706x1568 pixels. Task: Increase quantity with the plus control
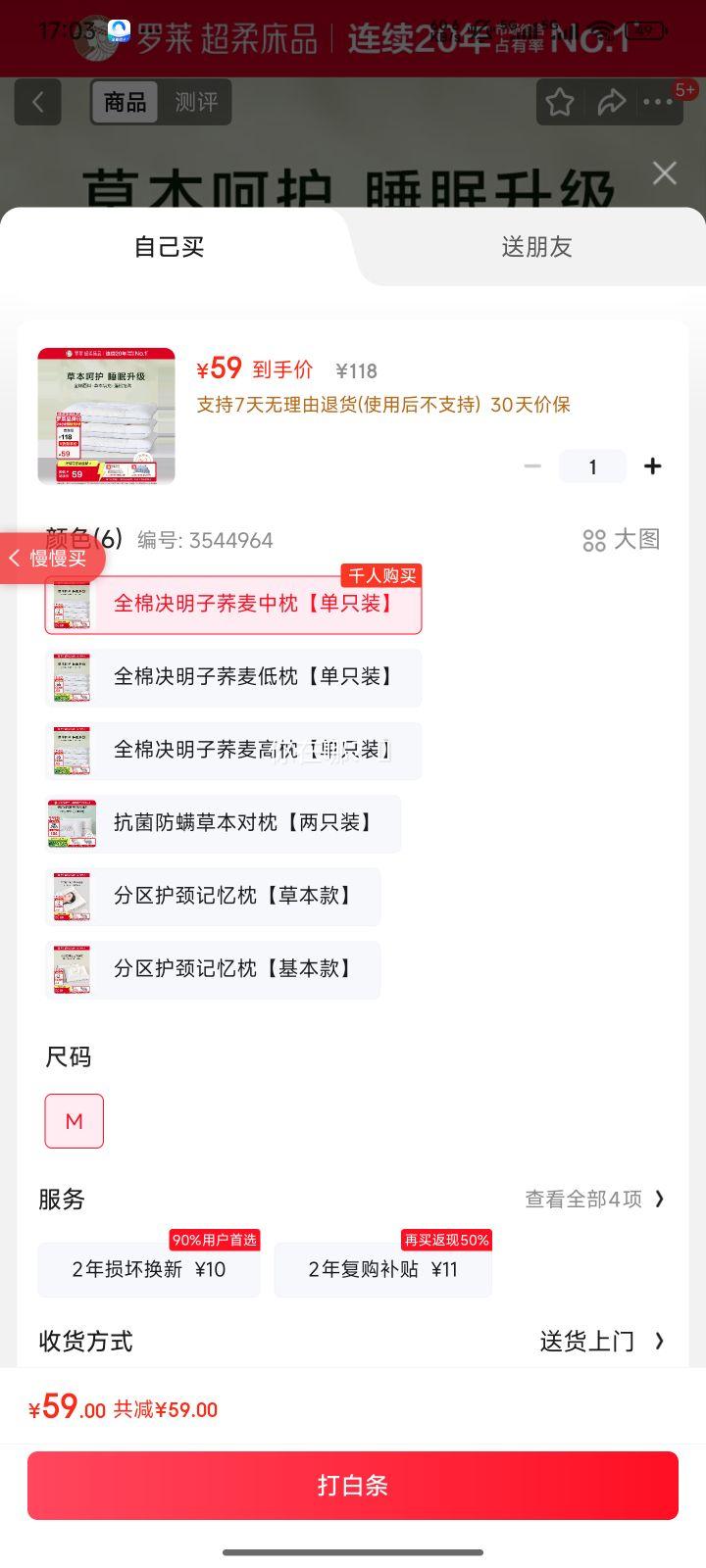pyautogui.click(x=652, y=466)
